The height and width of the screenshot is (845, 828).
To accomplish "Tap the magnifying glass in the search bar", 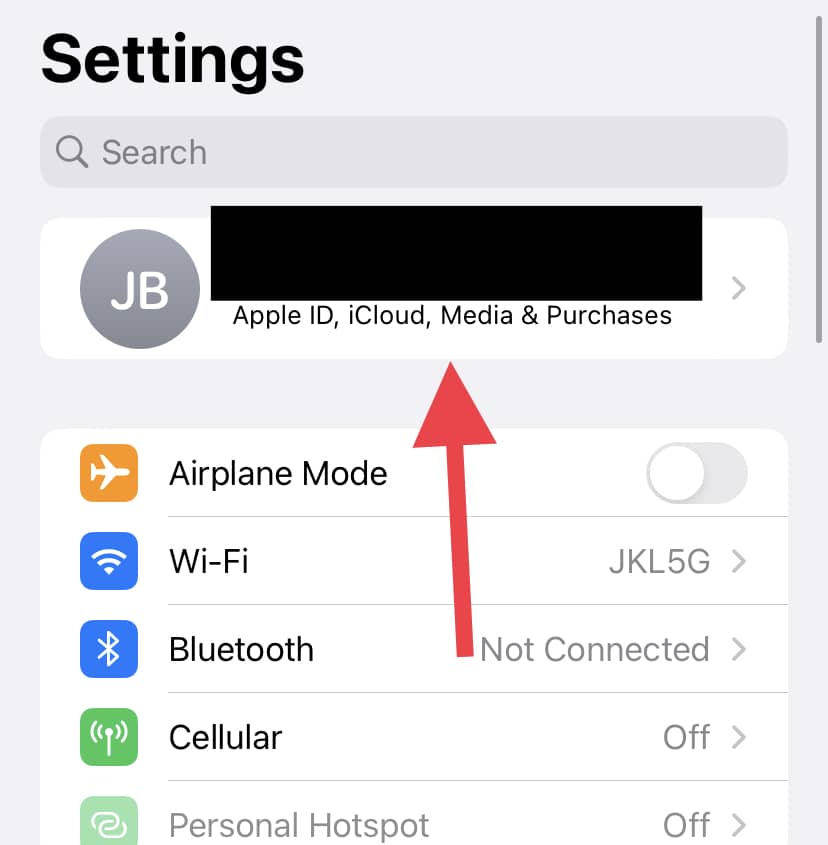I will (x=70, y=152).
